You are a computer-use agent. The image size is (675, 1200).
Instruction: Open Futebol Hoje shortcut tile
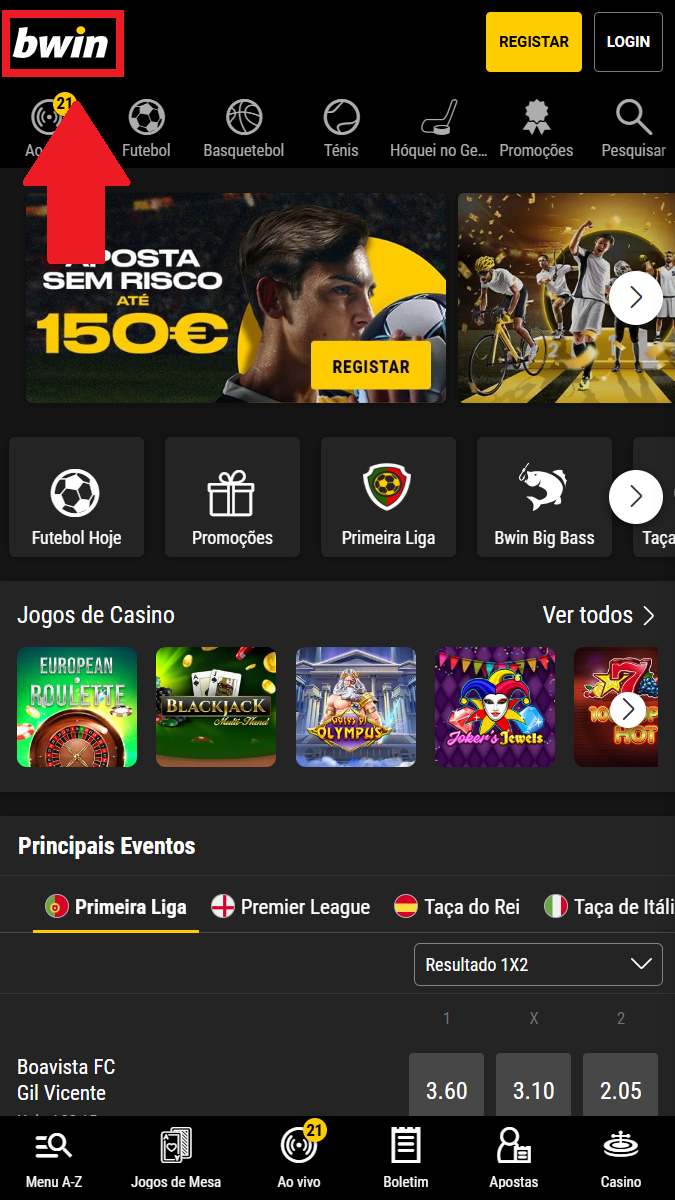[76, 497]
